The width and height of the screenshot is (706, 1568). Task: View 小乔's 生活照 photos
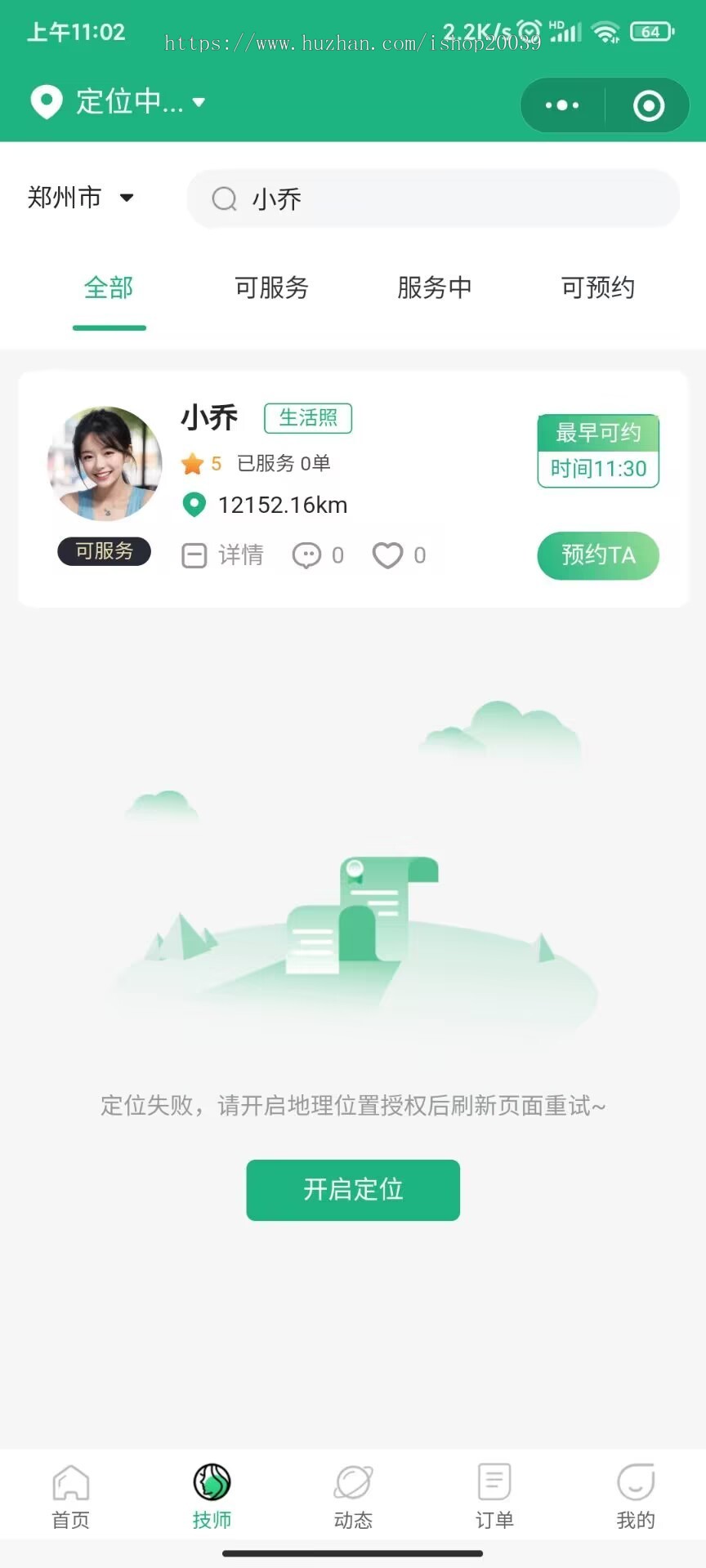click(x=308, y=418)
